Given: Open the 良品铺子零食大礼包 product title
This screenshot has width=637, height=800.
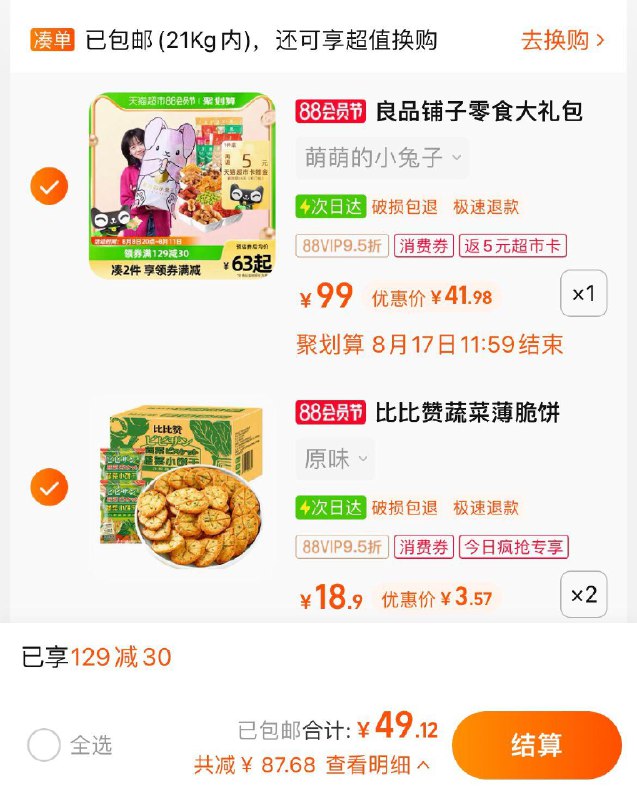Looking at the screenshot, I should click(479, 111).
